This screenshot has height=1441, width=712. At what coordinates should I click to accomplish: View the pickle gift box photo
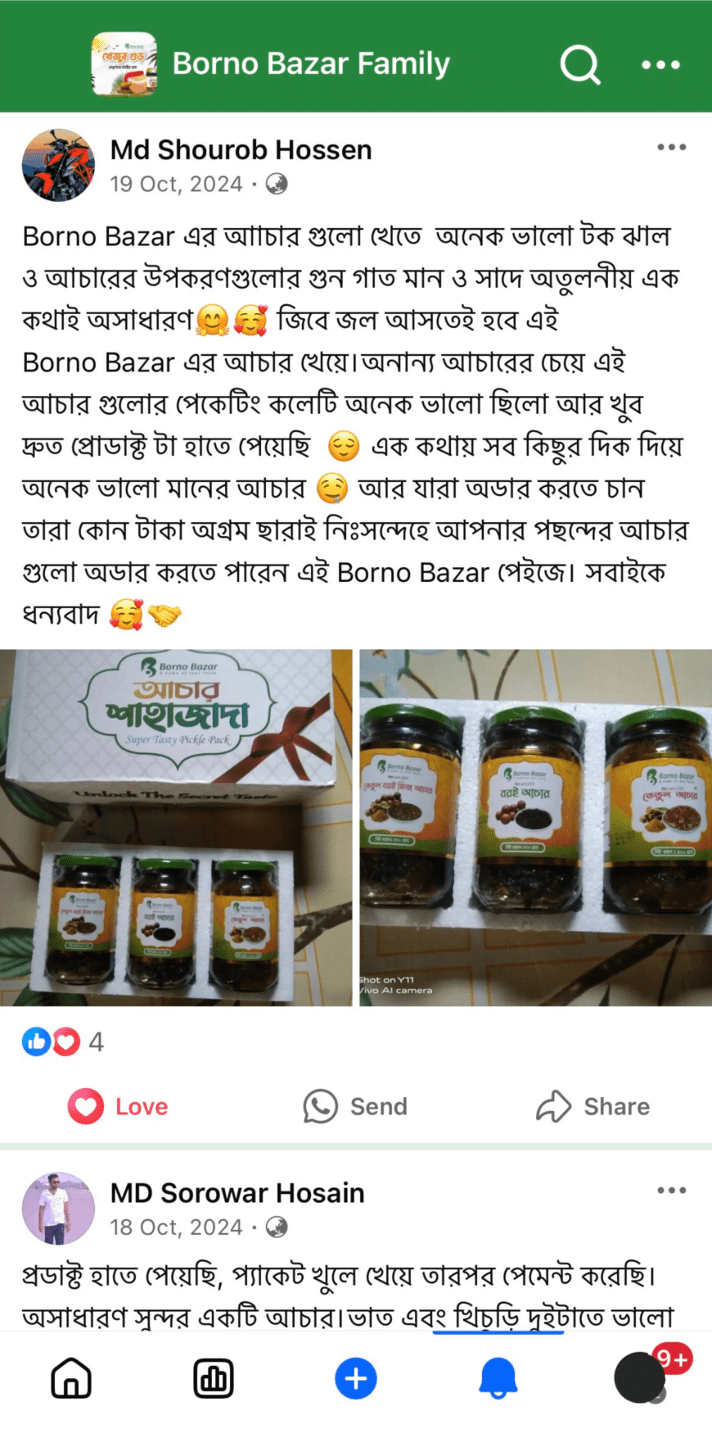[x=176, y=828]
